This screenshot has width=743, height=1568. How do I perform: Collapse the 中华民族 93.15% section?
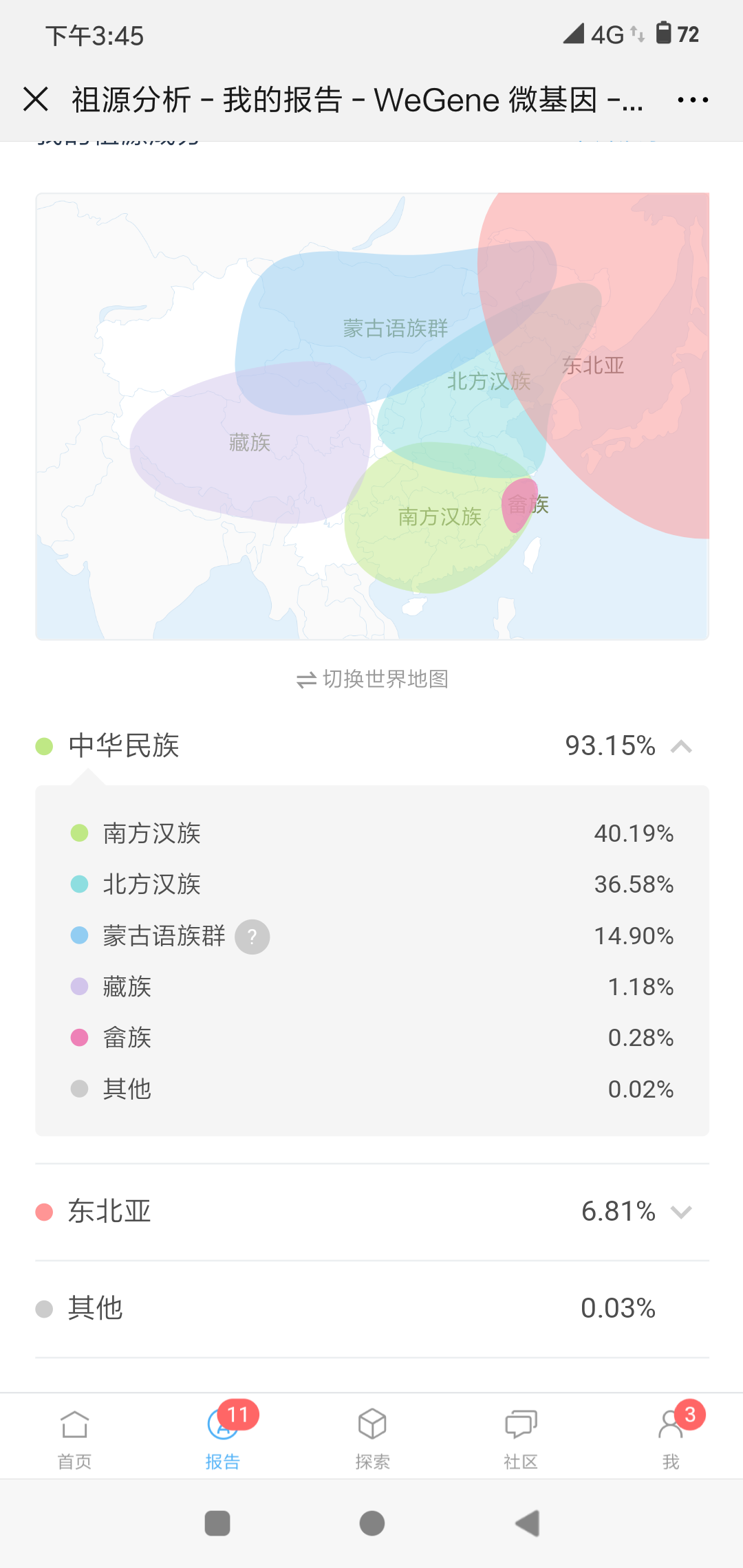pos(371,746)
